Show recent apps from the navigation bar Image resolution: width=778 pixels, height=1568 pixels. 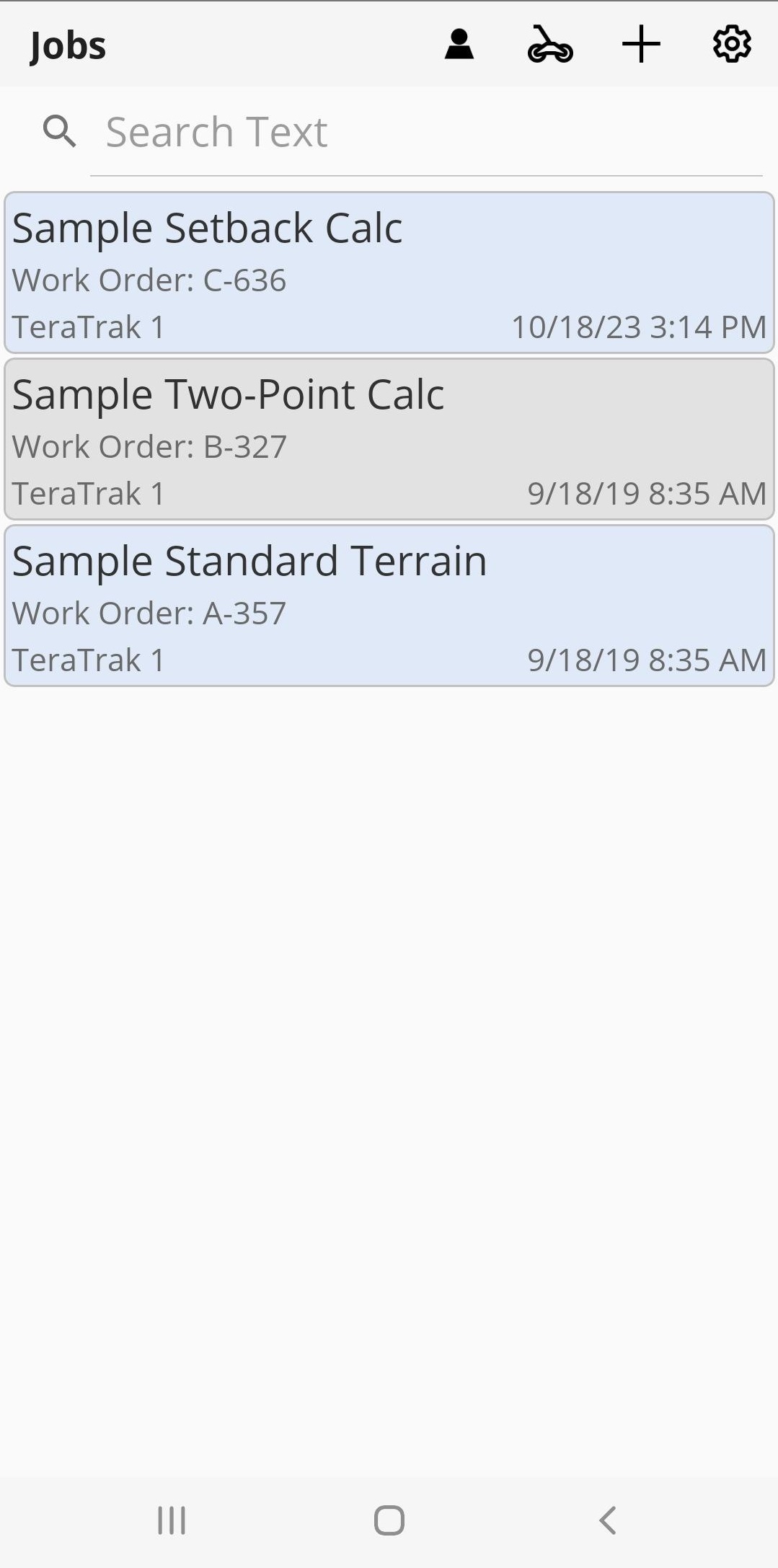point(172,1520)
